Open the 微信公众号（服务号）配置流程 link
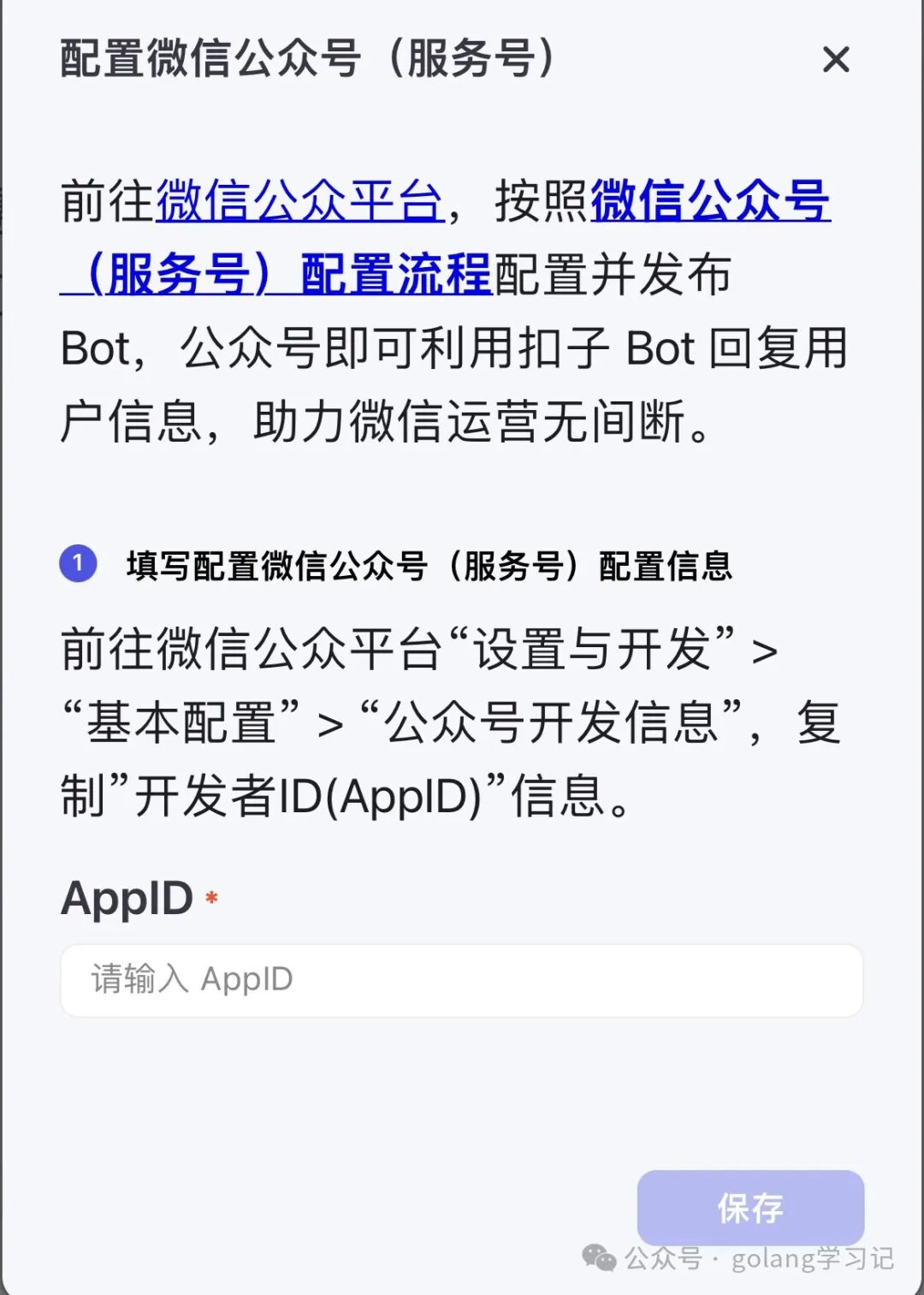The image size is (924, 1295). point(710,202)
